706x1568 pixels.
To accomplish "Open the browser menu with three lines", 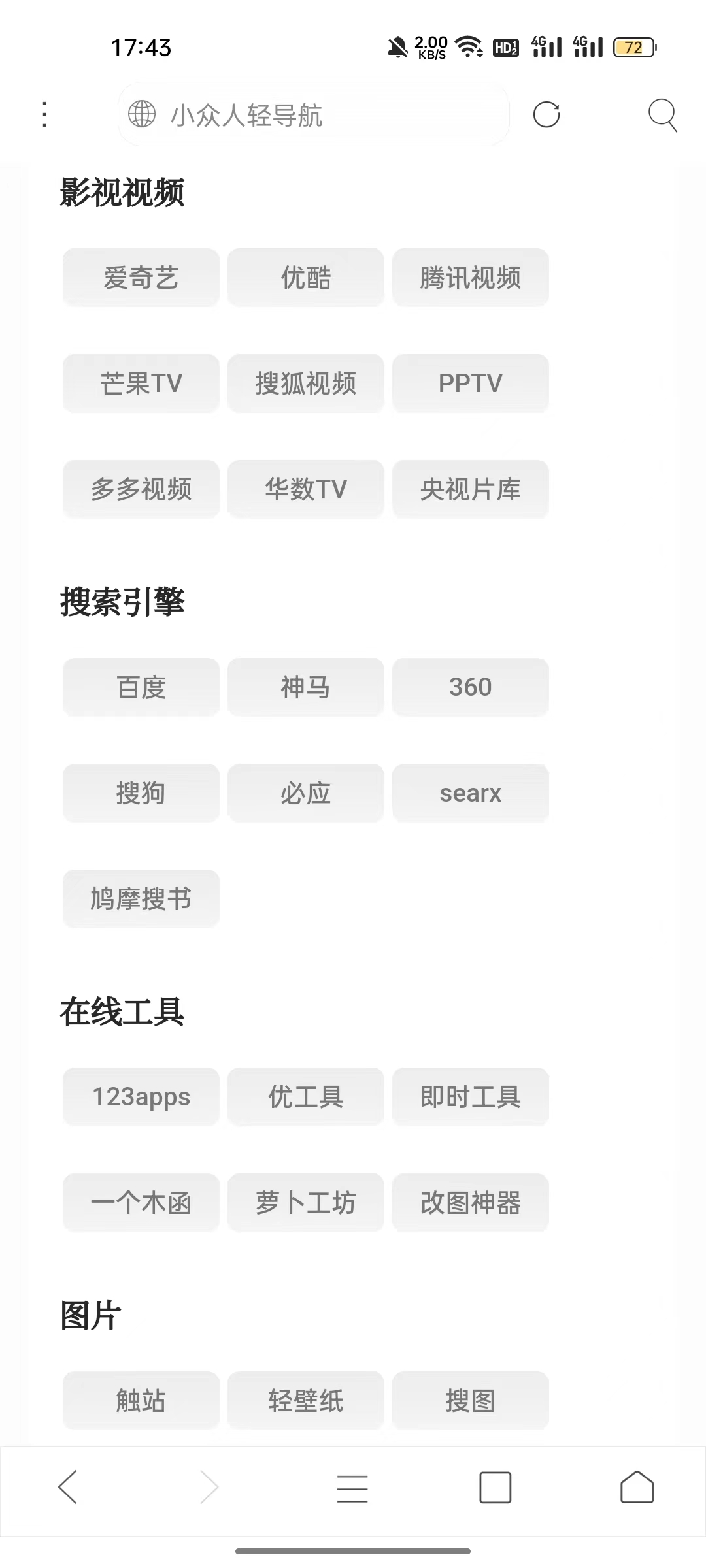I will [x=352, y=1488].
